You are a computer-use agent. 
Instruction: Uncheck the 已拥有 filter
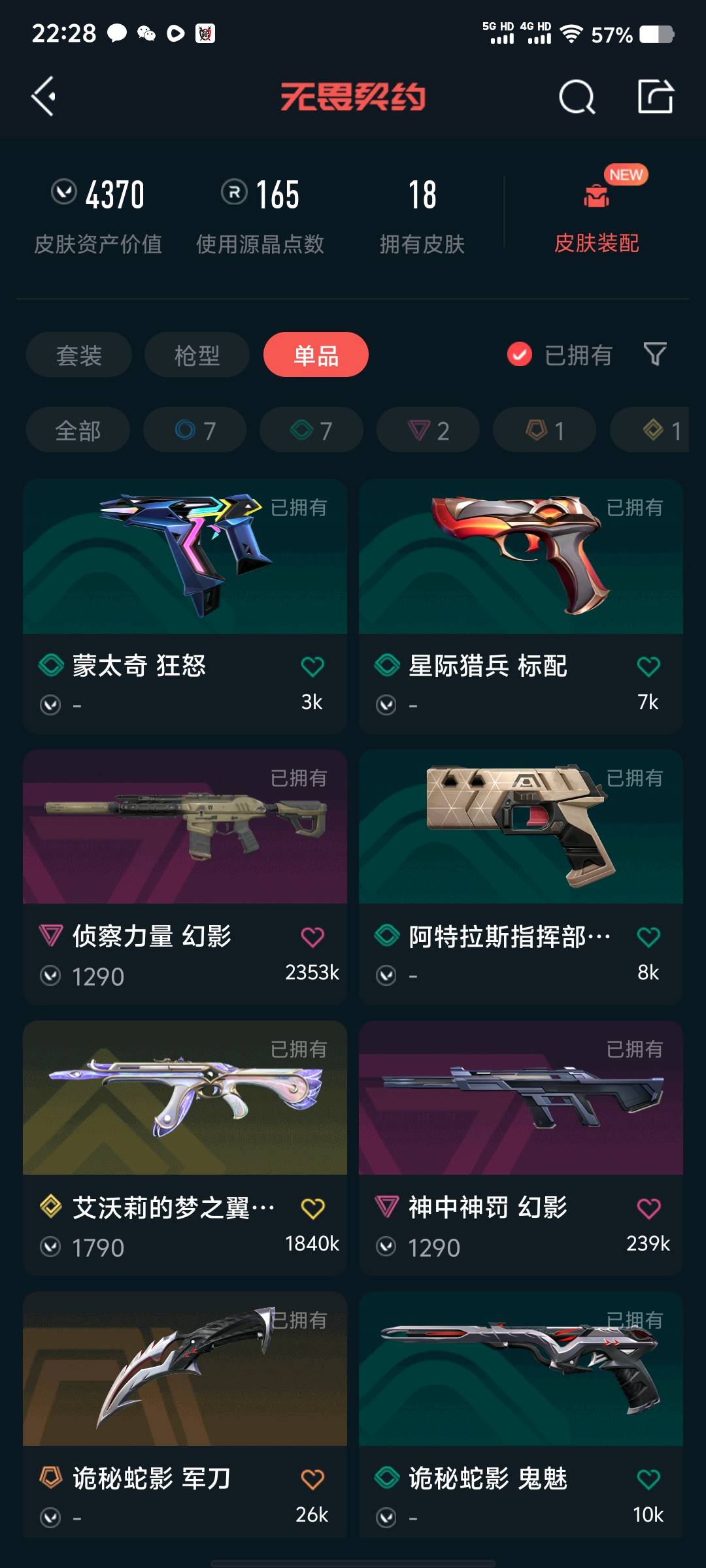520,355
